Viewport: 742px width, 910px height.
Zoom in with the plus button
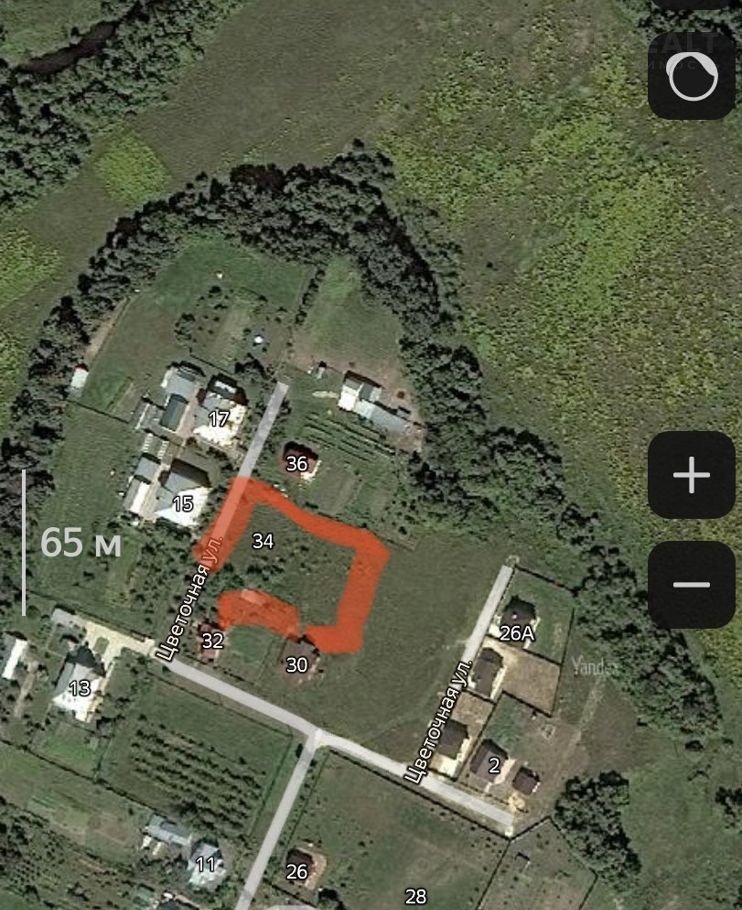click(x=691, y=476)
